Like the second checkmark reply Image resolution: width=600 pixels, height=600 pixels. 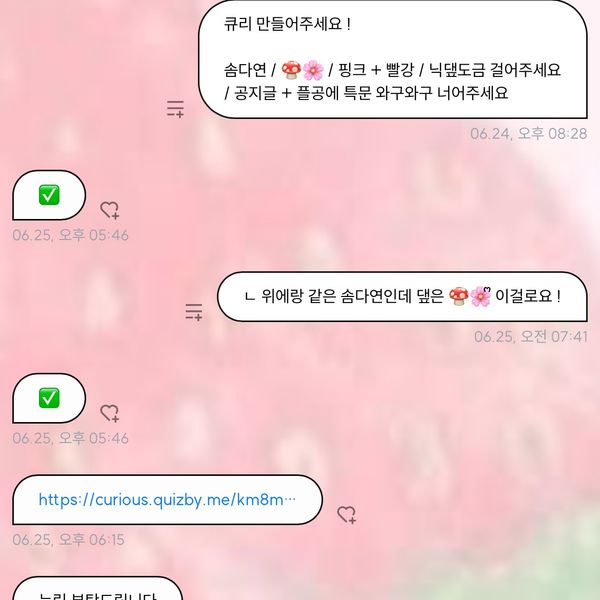[x=109, y=413]
